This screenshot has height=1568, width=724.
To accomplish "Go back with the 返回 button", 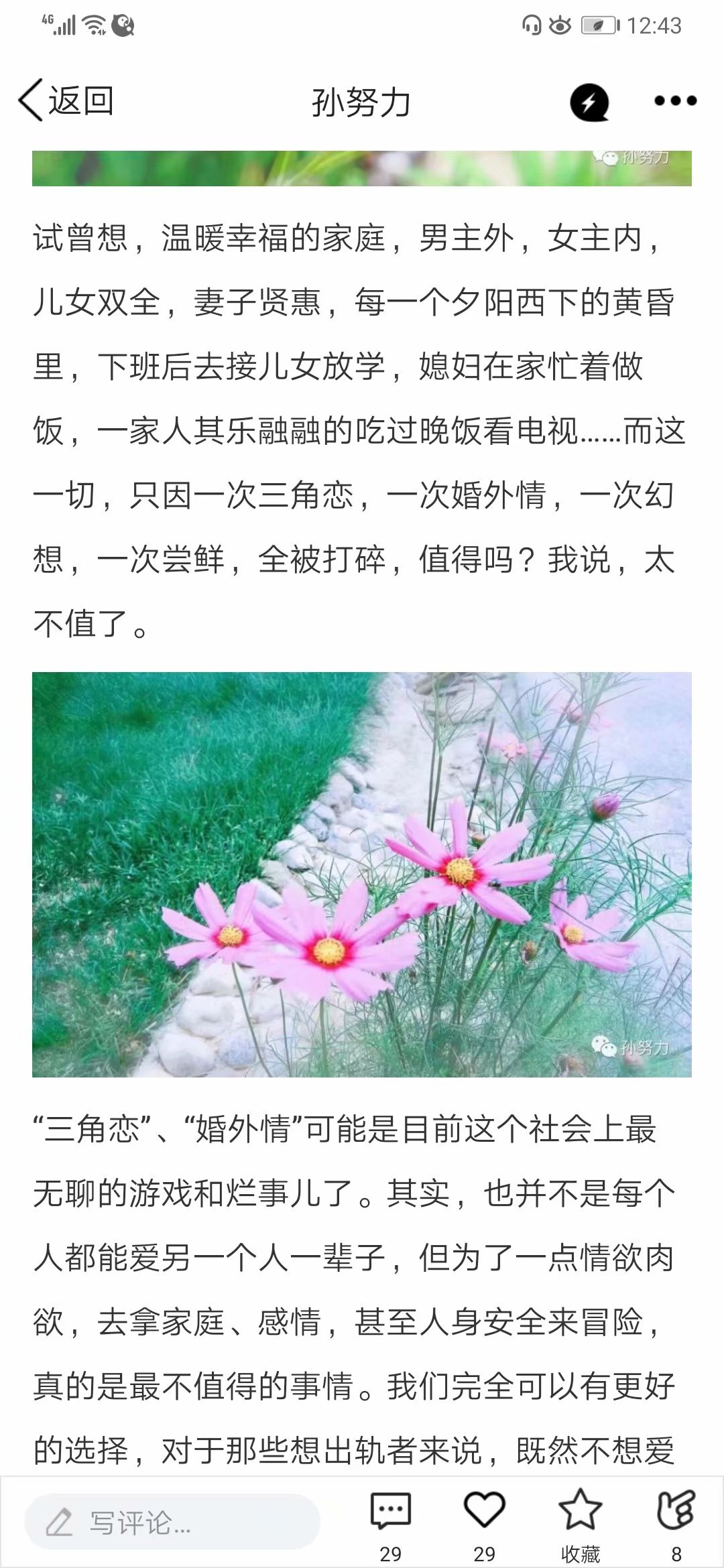I will click(66, 101).
